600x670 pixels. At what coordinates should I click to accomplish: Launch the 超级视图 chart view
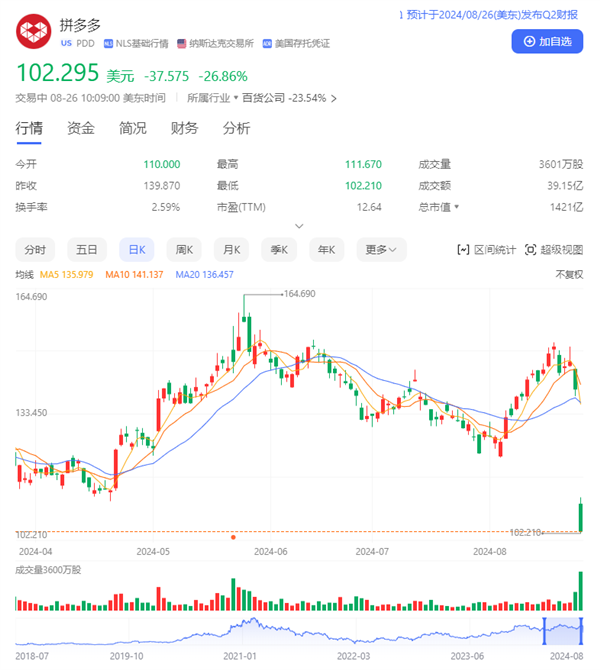[x=554, y=249]
